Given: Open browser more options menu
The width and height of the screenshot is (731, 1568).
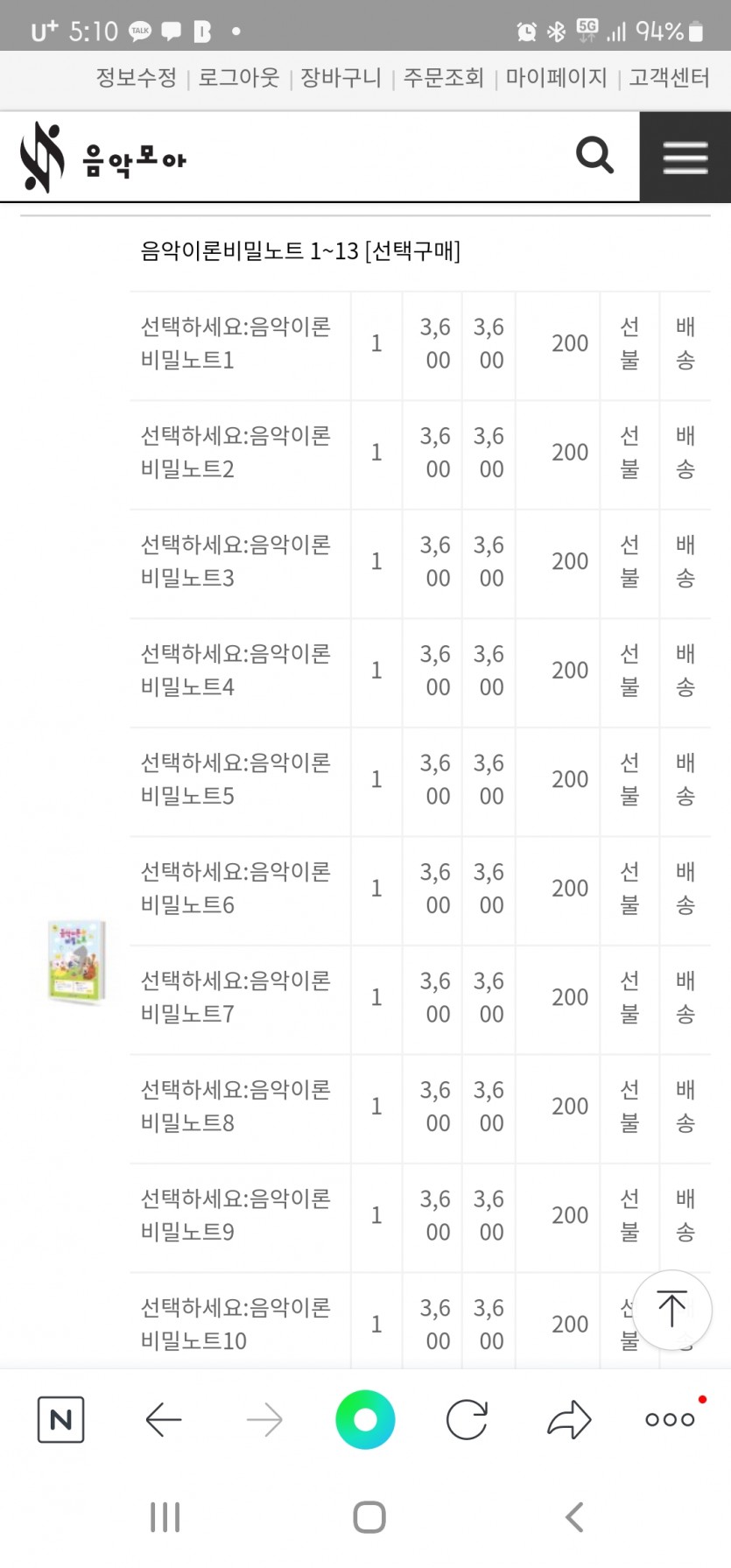Looking at the screenshot, I should click(x=671, y=1419).
